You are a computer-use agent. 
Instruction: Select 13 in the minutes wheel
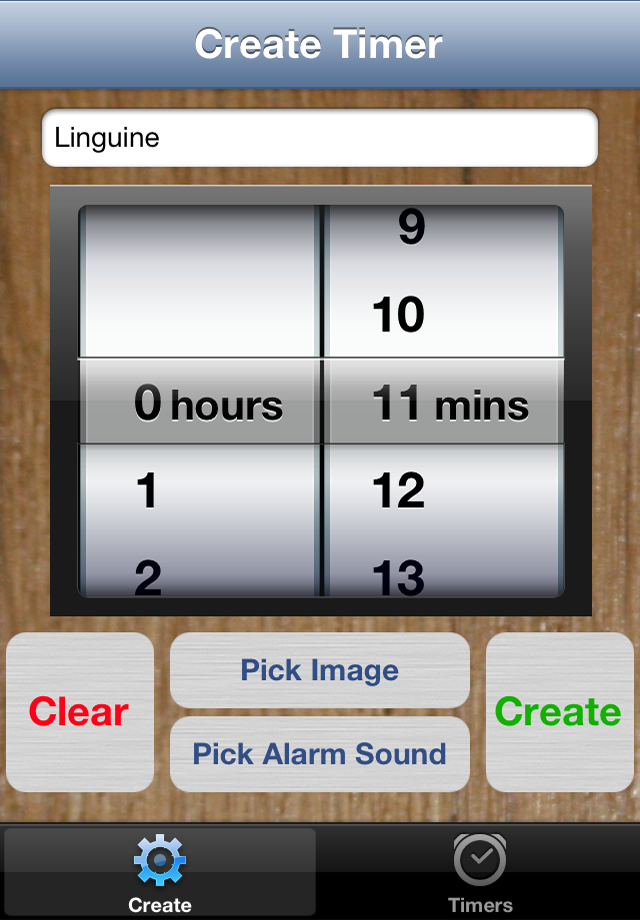(400, 576)
